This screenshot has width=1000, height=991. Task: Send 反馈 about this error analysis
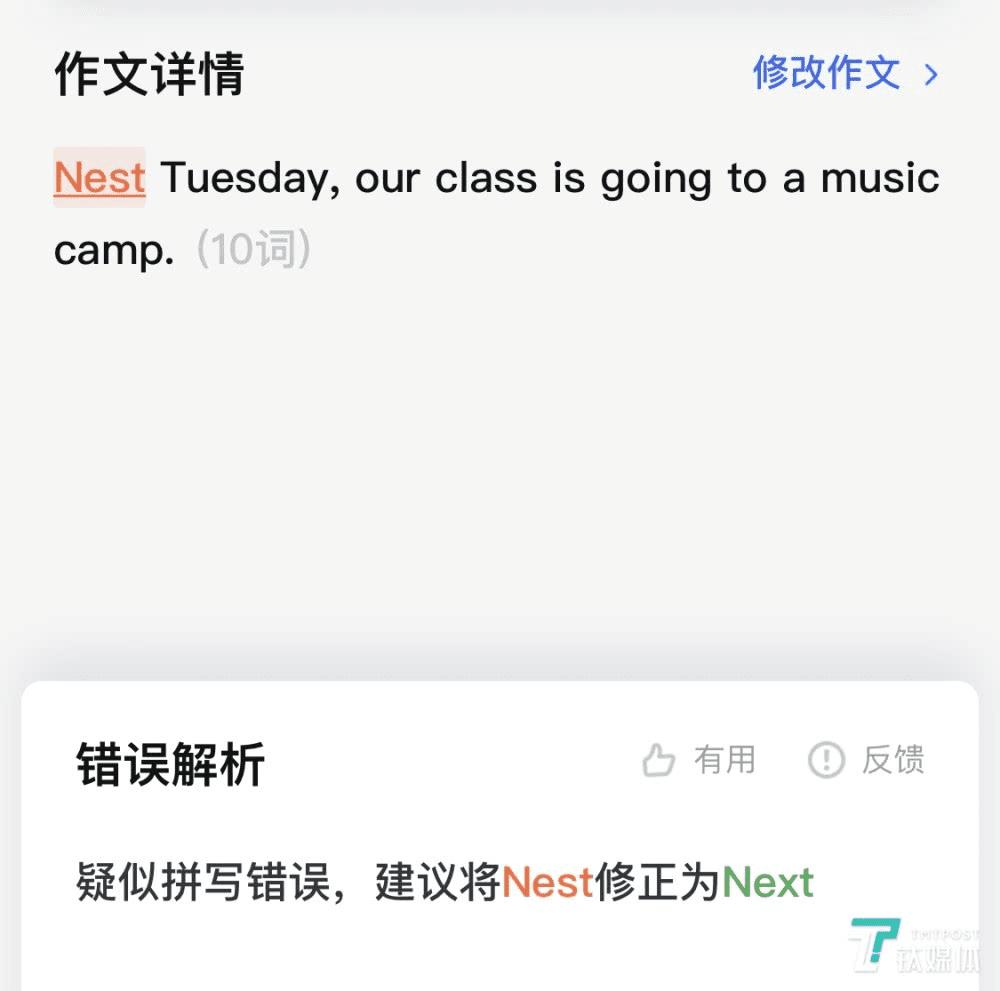point(866,760)
